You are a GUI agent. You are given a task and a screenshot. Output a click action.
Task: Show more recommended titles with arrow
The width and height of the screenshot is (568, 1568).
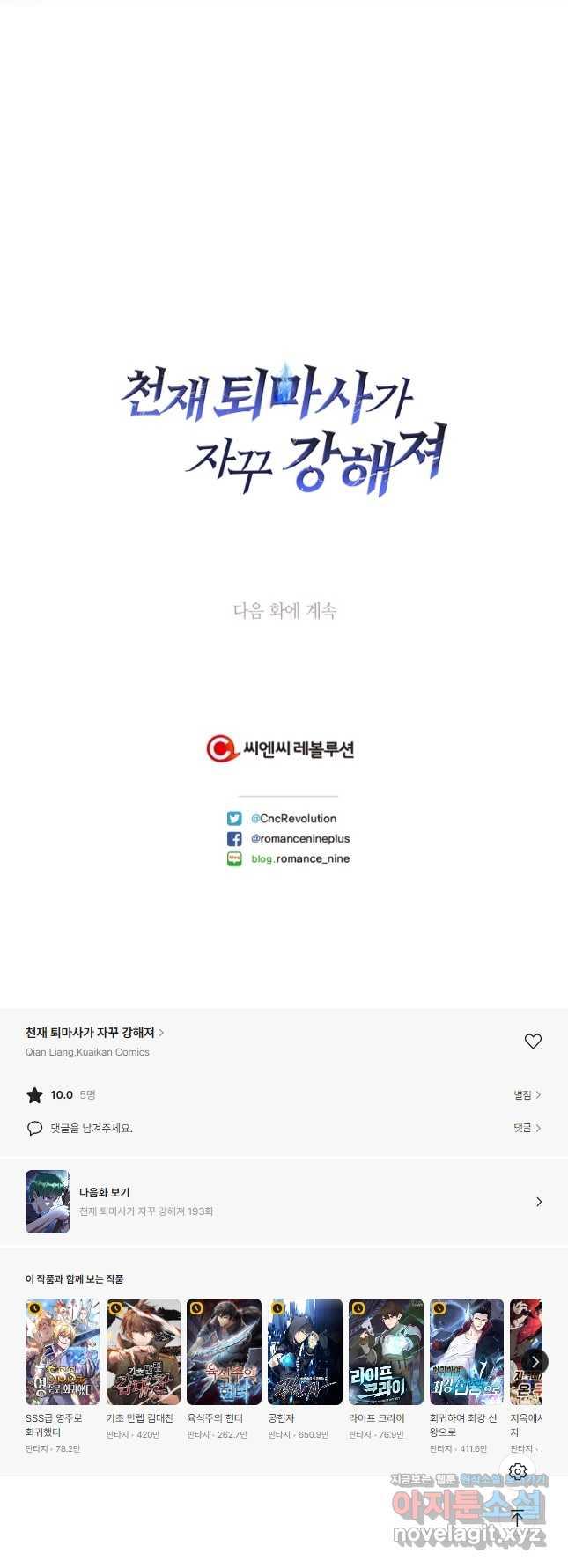coord(535,1362)
